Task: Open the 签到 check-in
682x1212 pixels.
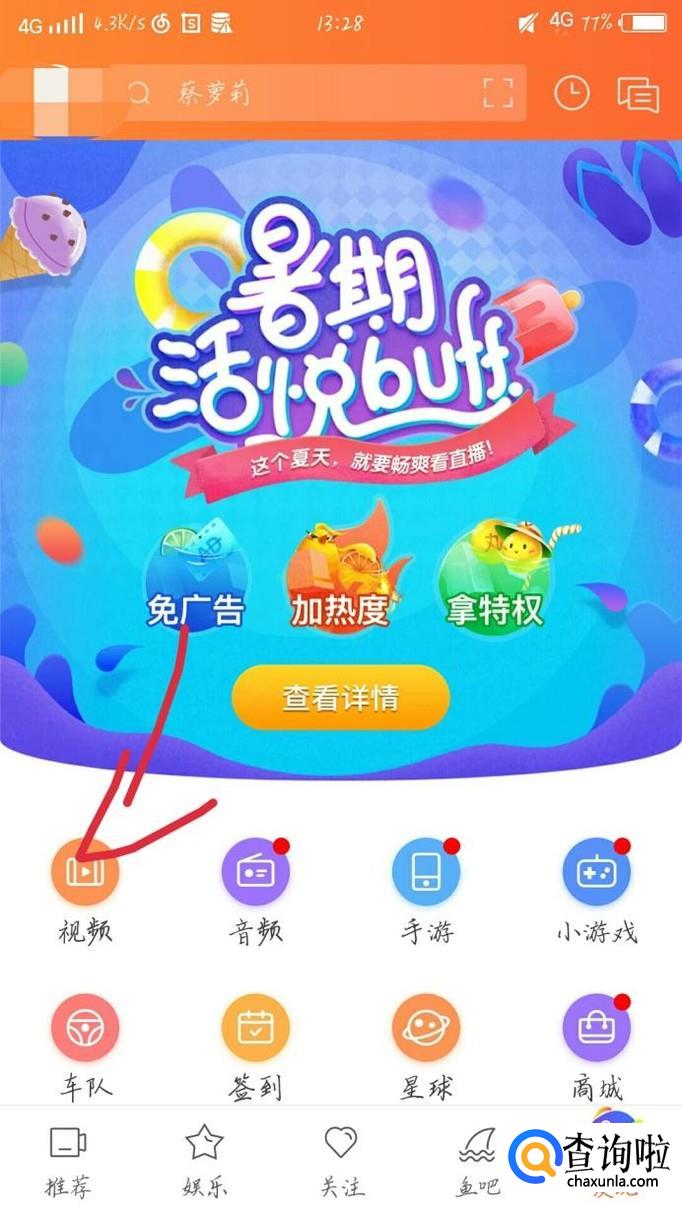Action: click(x=255, y=1028)
